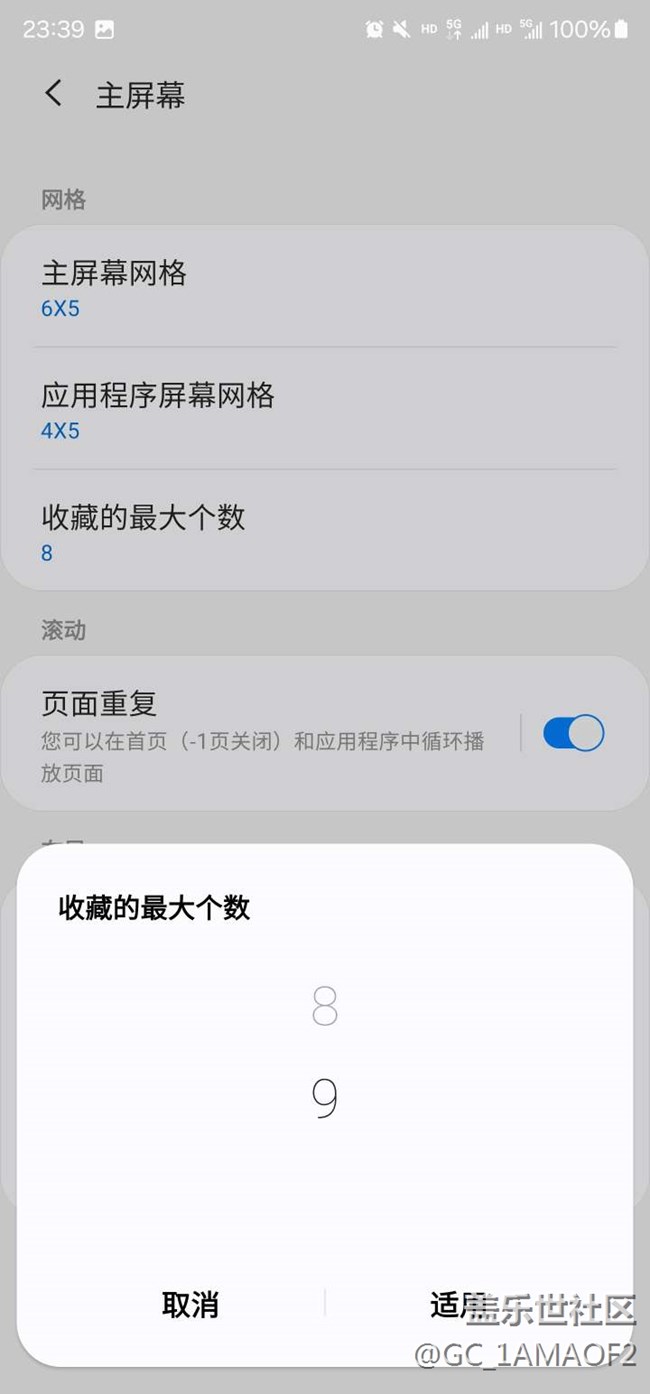Go back from the 主屏幕 page

pos(54,94)
